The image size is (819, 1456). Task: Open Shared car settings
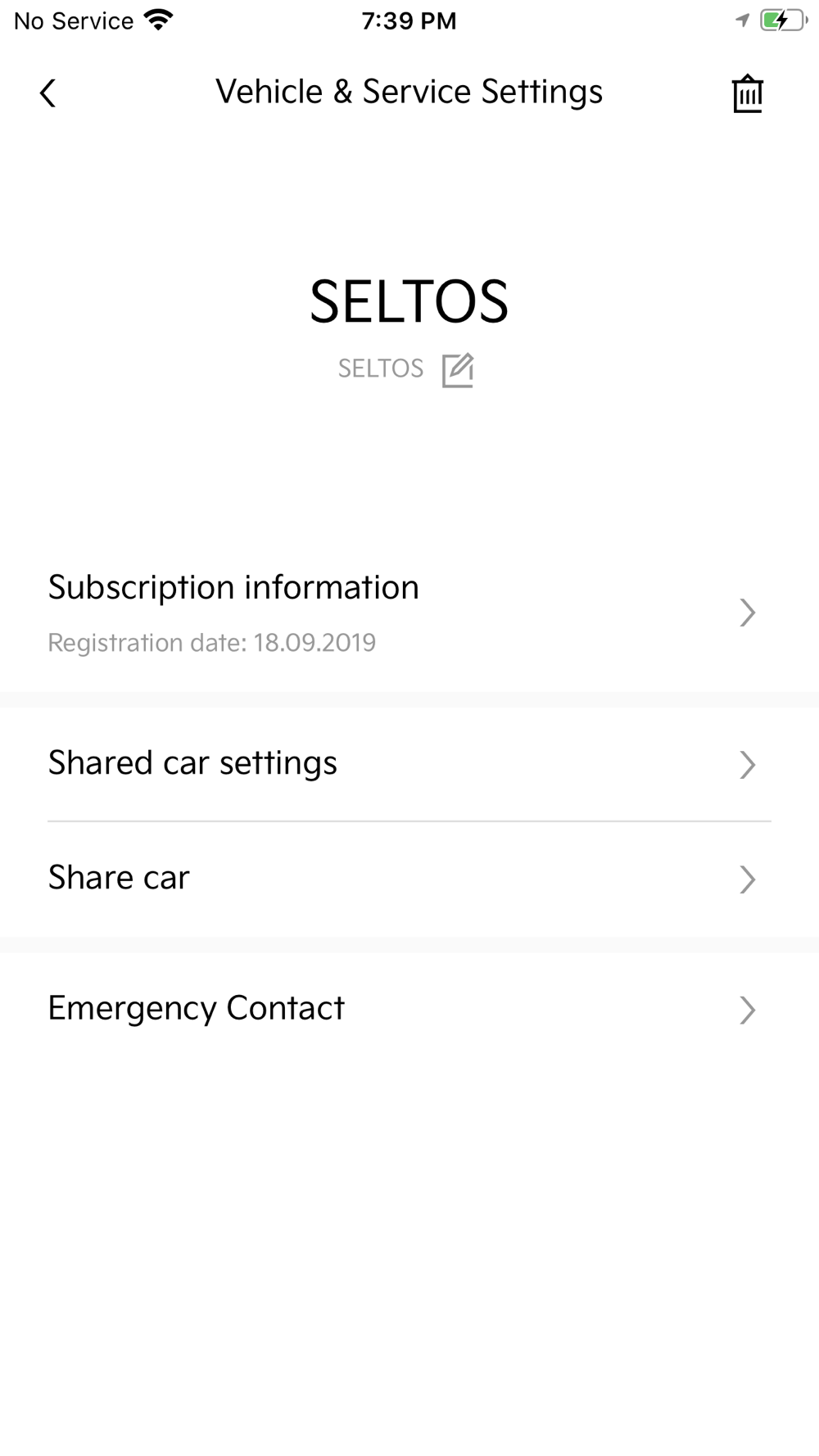point(409,764)
